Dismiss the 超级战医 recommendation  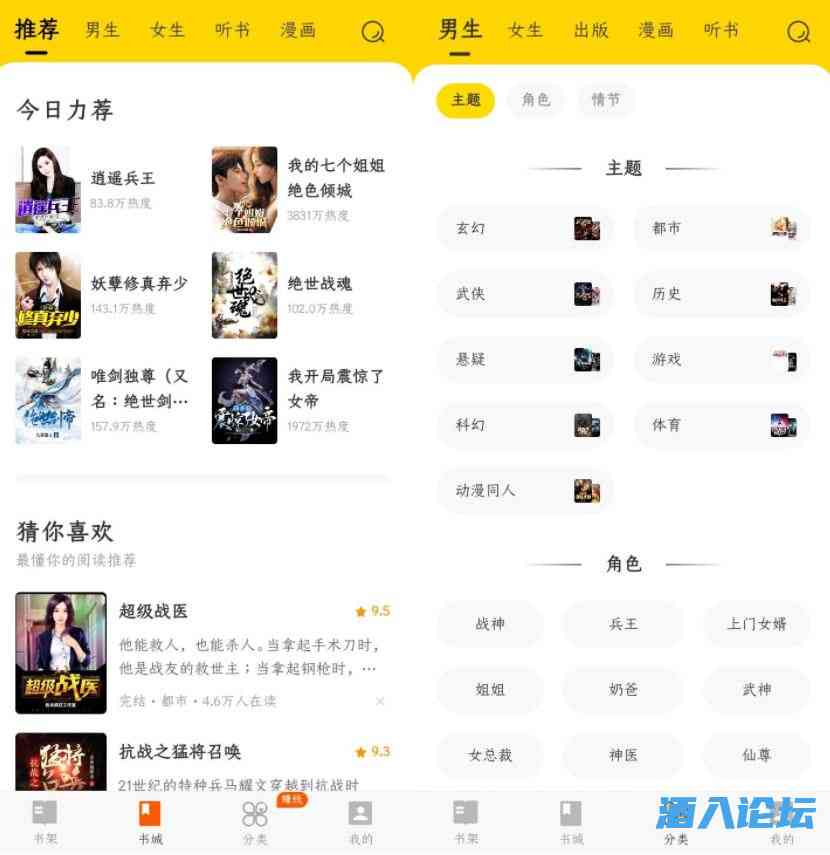(380, 701)
